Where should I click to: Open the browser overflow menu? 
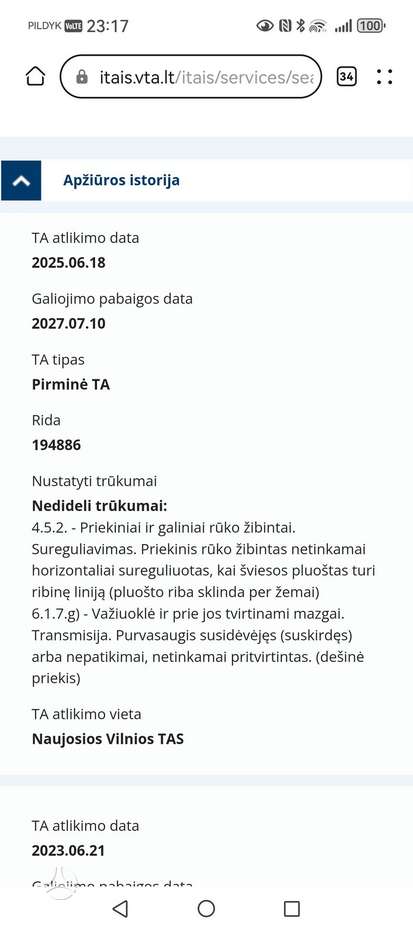(385, 77)
